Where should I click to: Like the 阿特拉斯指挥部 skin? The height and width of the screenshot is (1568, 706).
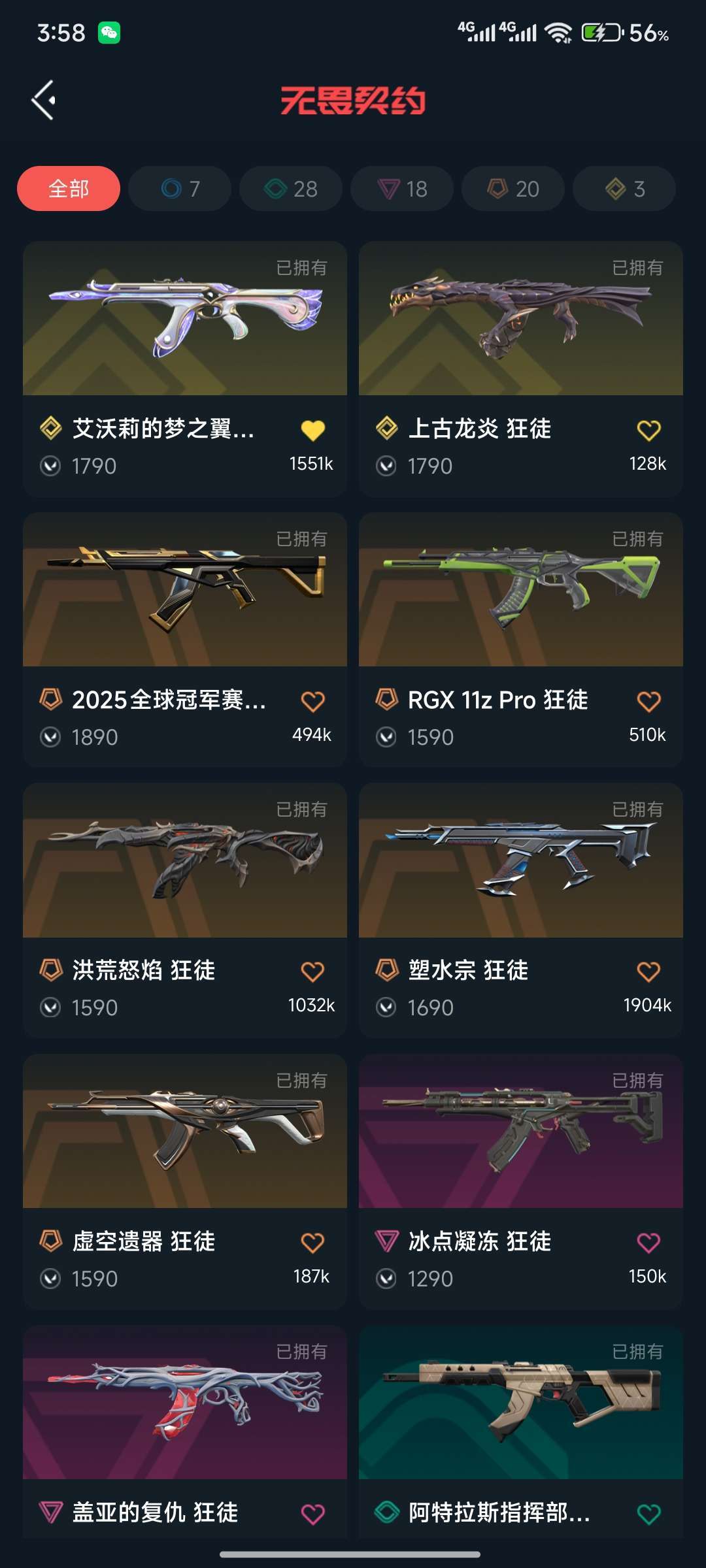pos(648,1514)
